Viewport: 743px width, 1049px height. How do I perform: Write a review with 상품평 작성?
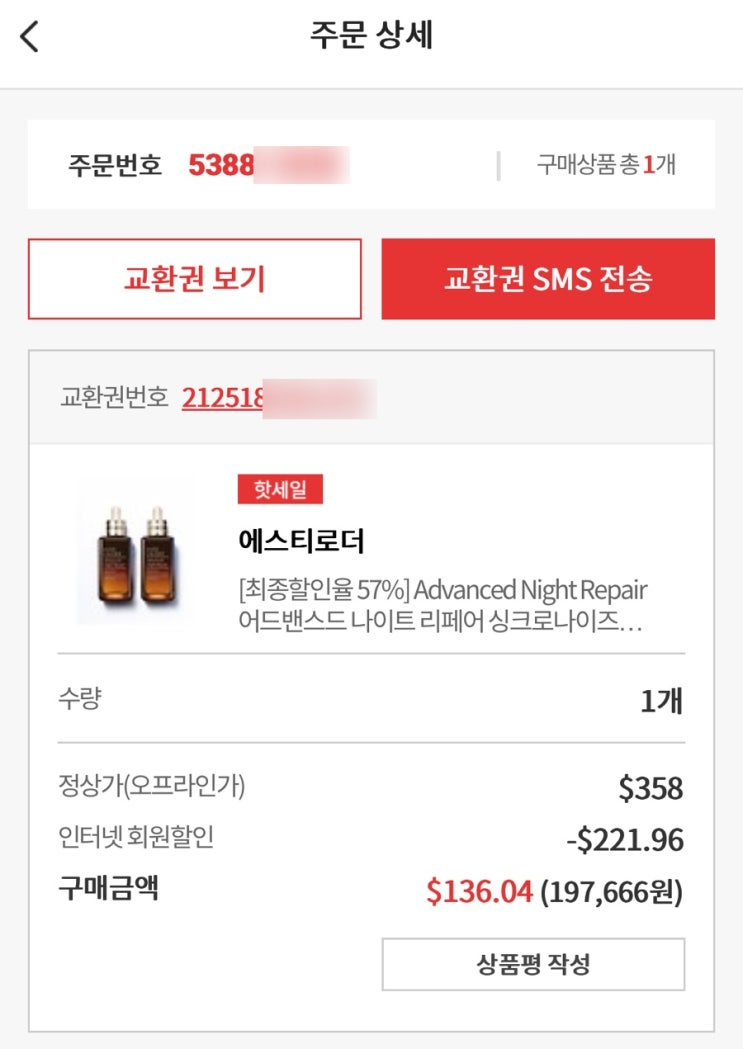click(x=533, y=964)
